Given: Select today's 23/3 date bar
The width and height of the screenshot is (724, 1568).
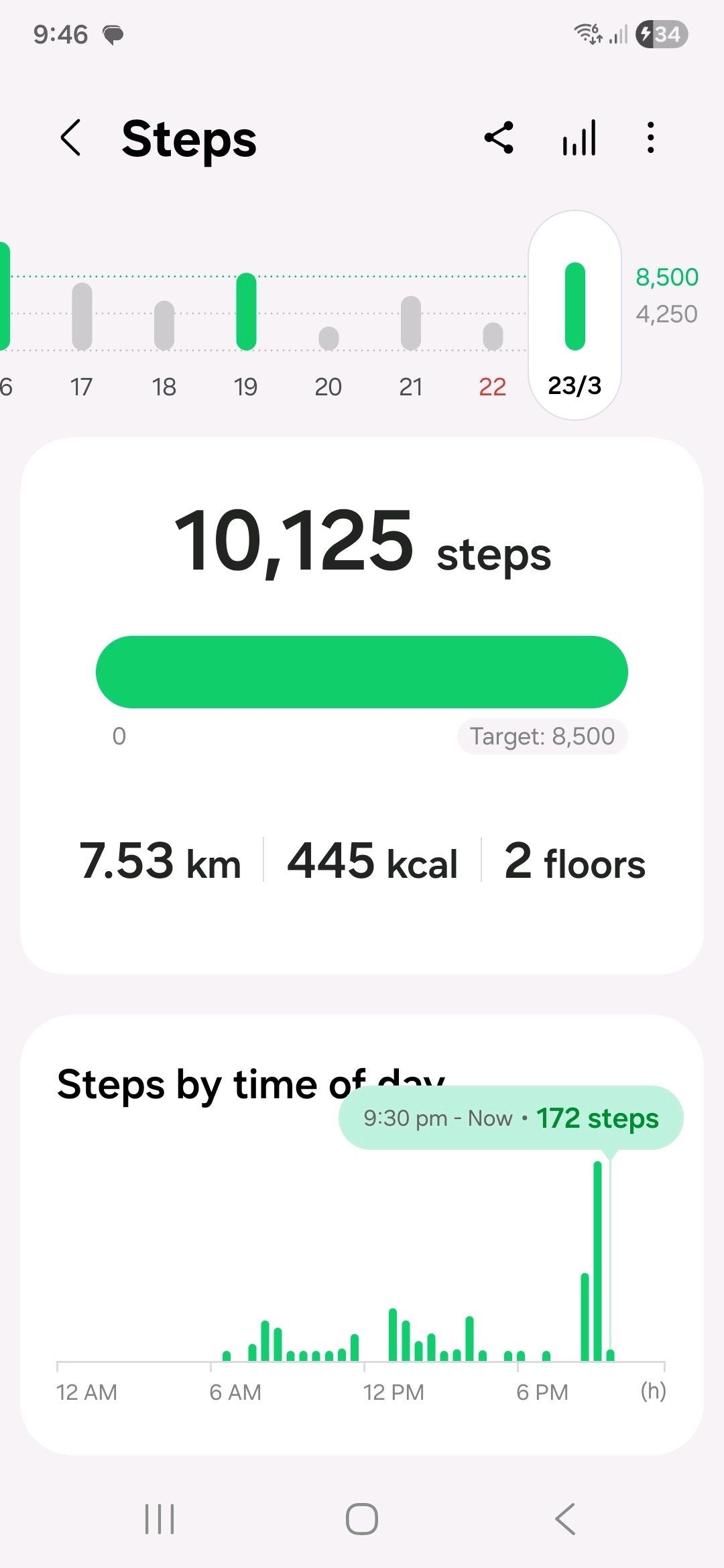Looking at the screenshot, I should [x=575, y=315].
